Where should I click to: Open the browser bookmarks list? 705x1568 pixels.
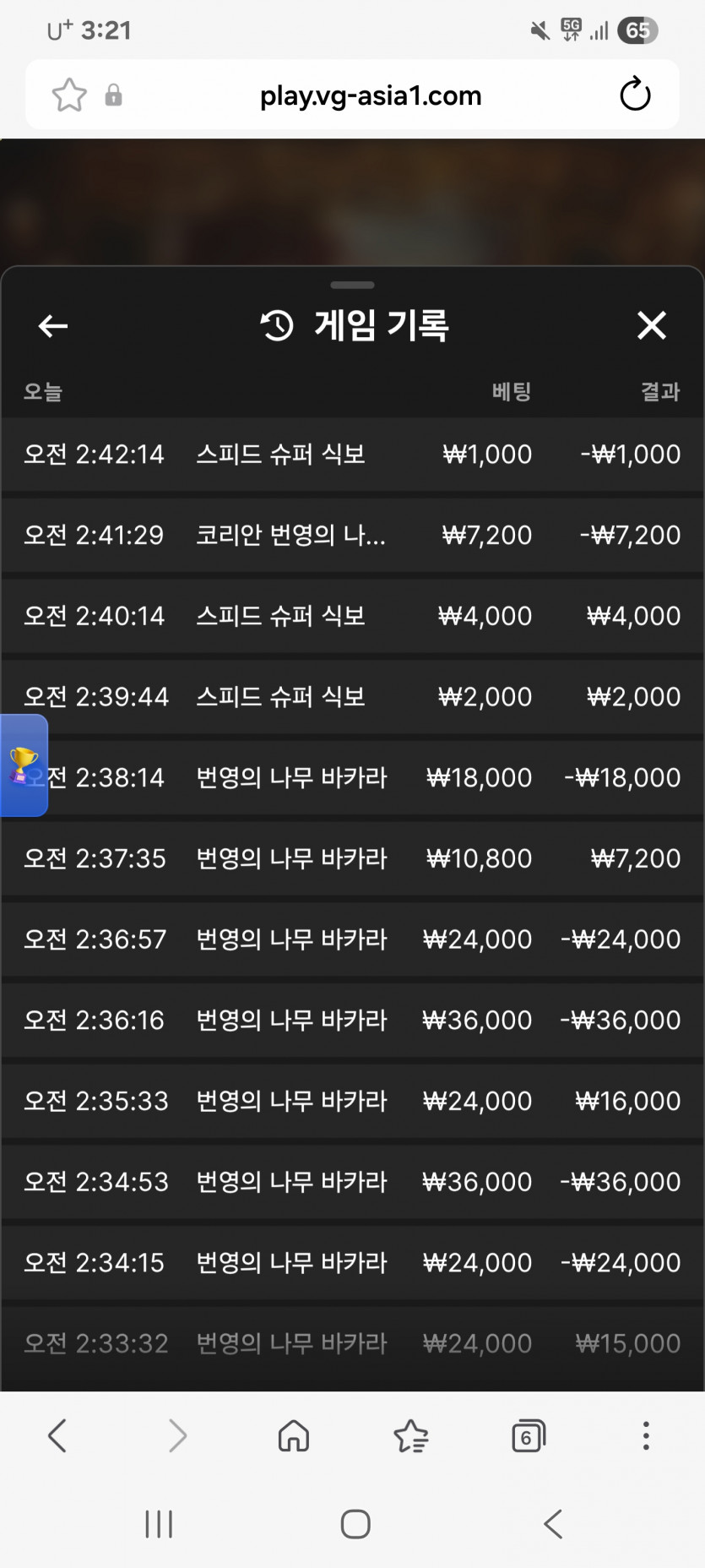[x=411, y=1435]
